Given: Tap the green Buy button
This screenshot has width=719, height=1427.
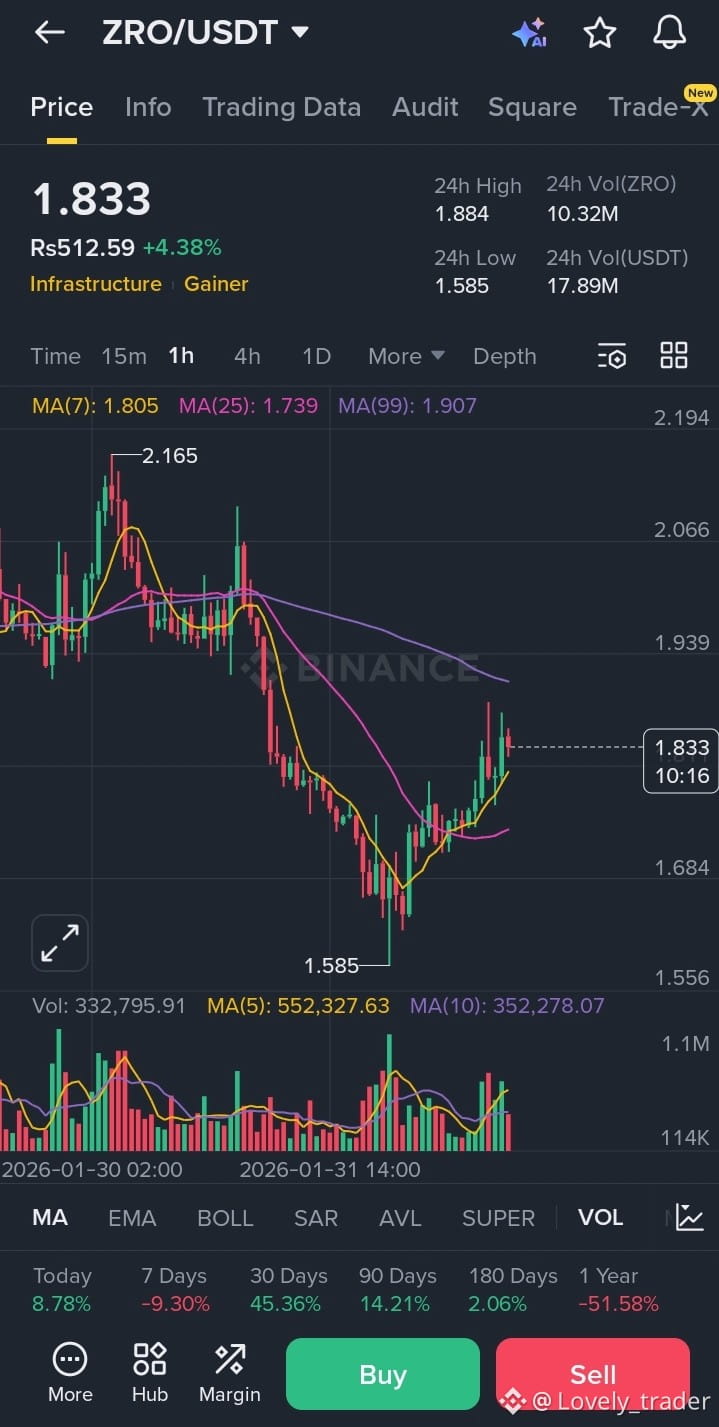Looking at the screenshot, I should (382, 1374).
